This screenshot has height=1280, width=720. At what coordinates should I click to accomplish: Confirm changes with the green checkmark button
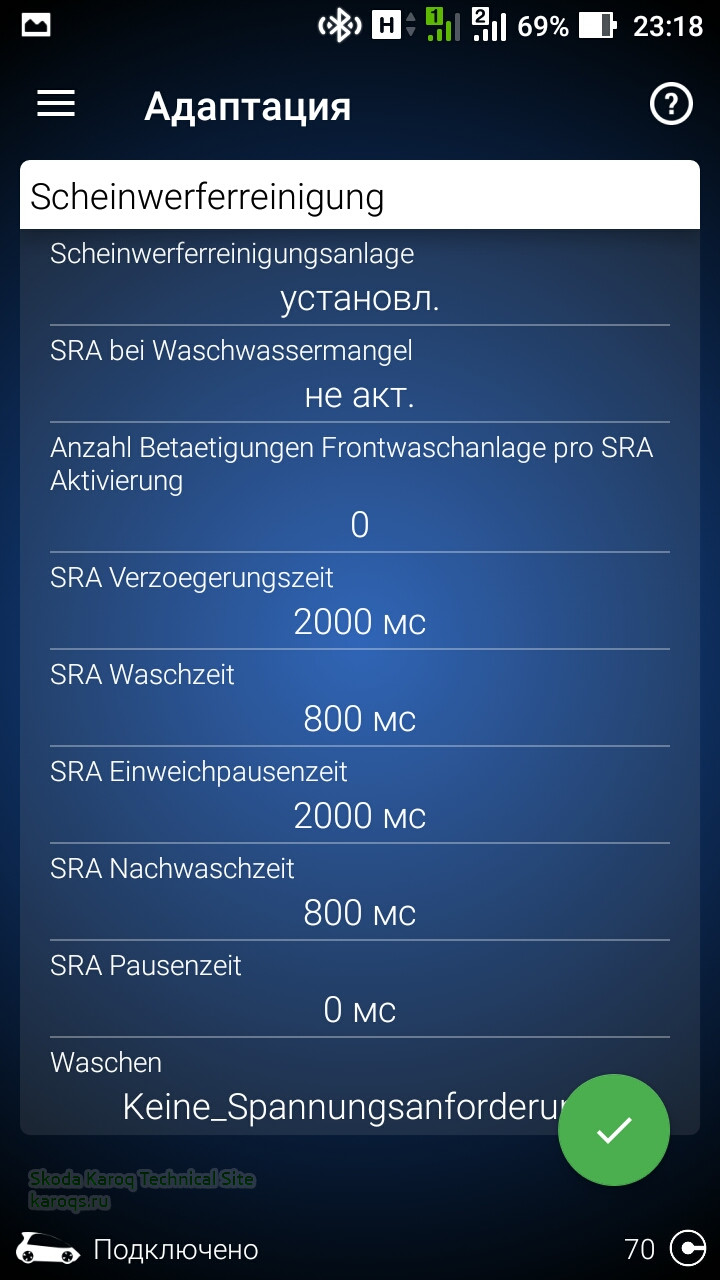click(613, 1130)
